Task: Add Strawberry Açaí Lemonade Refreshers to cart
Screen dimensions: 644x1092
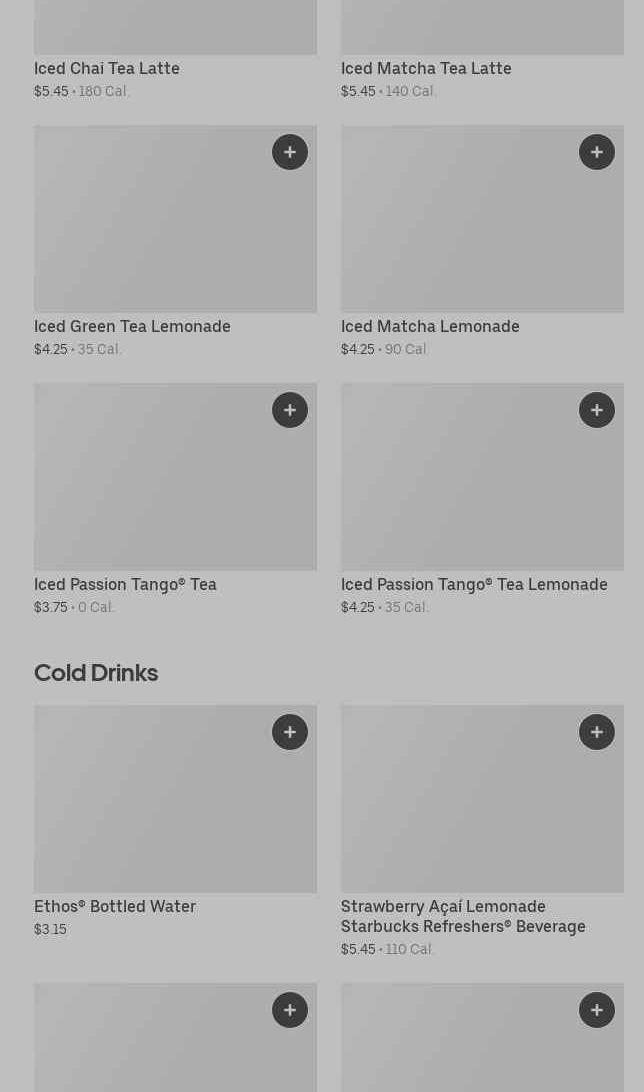Action: [x=597, y=732]
